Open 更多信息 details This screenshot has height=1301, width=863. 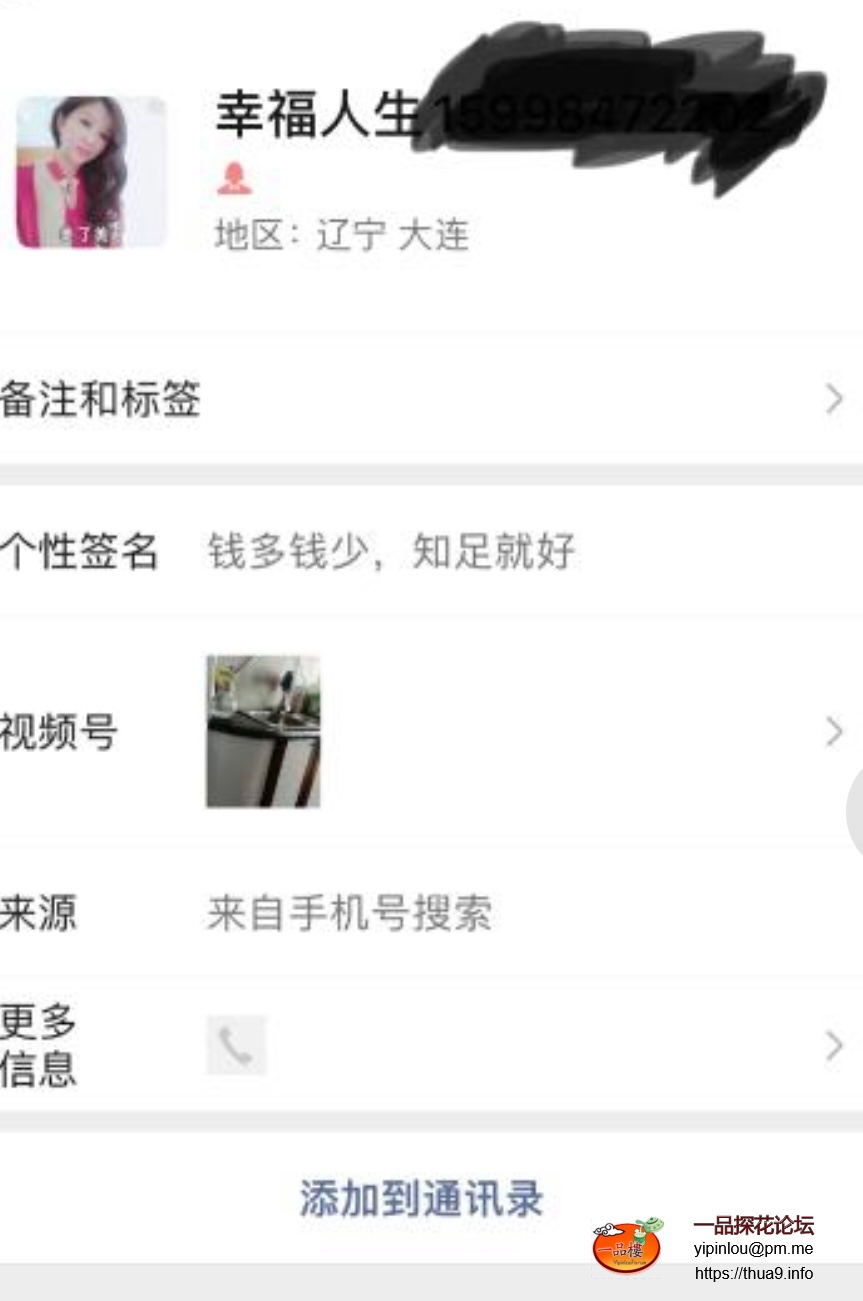point(430,1046)
